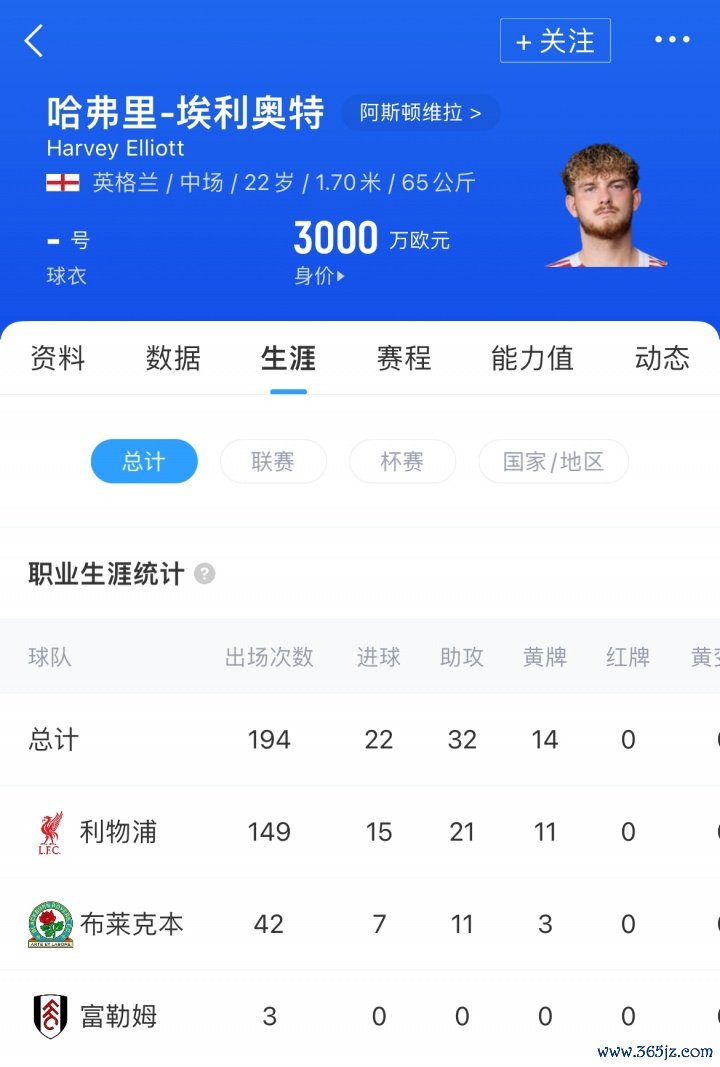This screenshot has width=720, height=1067.
Task: Open the 布莱克本 team row
Action: pos(130,924)
